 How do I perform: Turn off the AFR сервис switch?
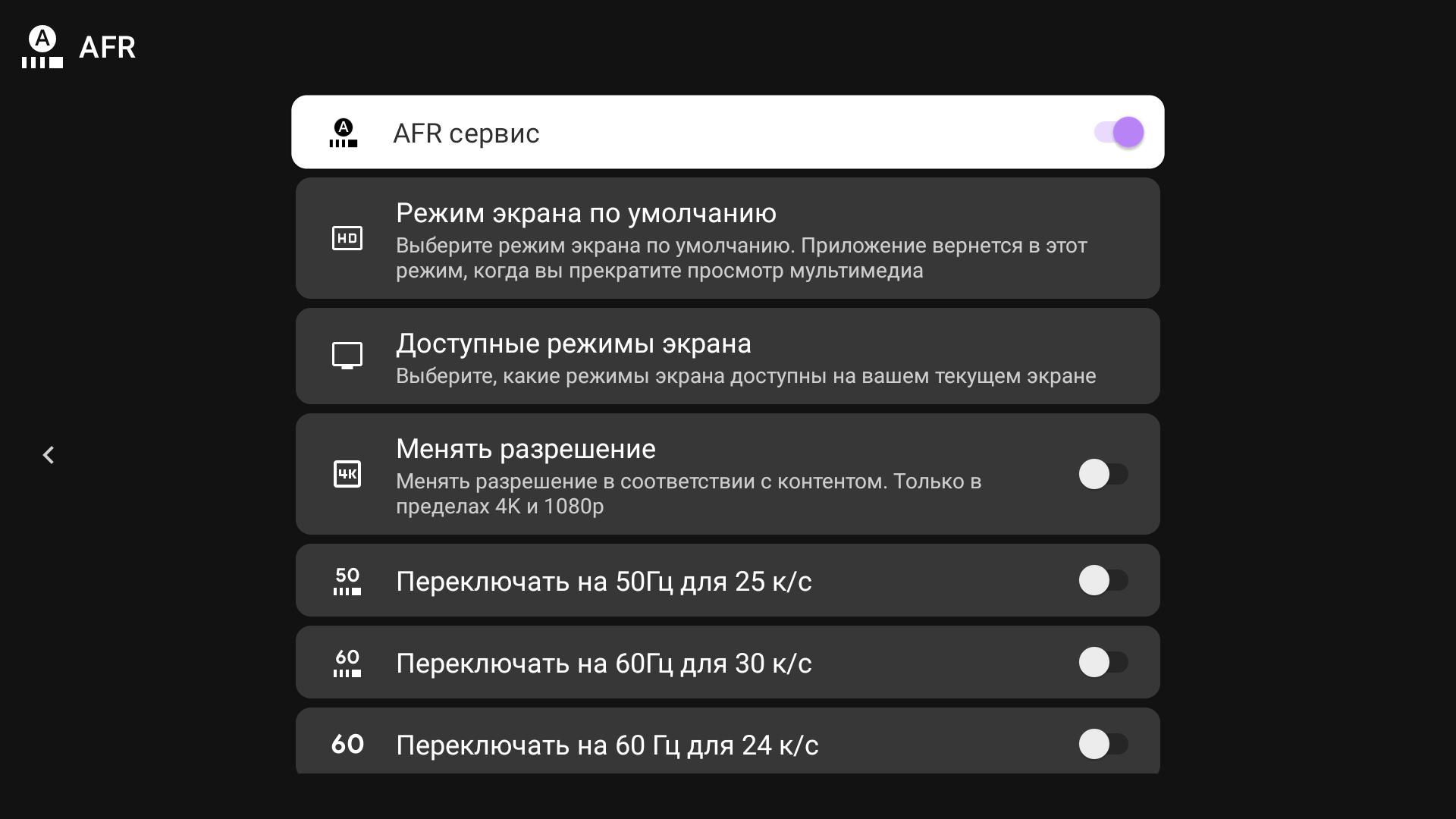click(1118, 133)
